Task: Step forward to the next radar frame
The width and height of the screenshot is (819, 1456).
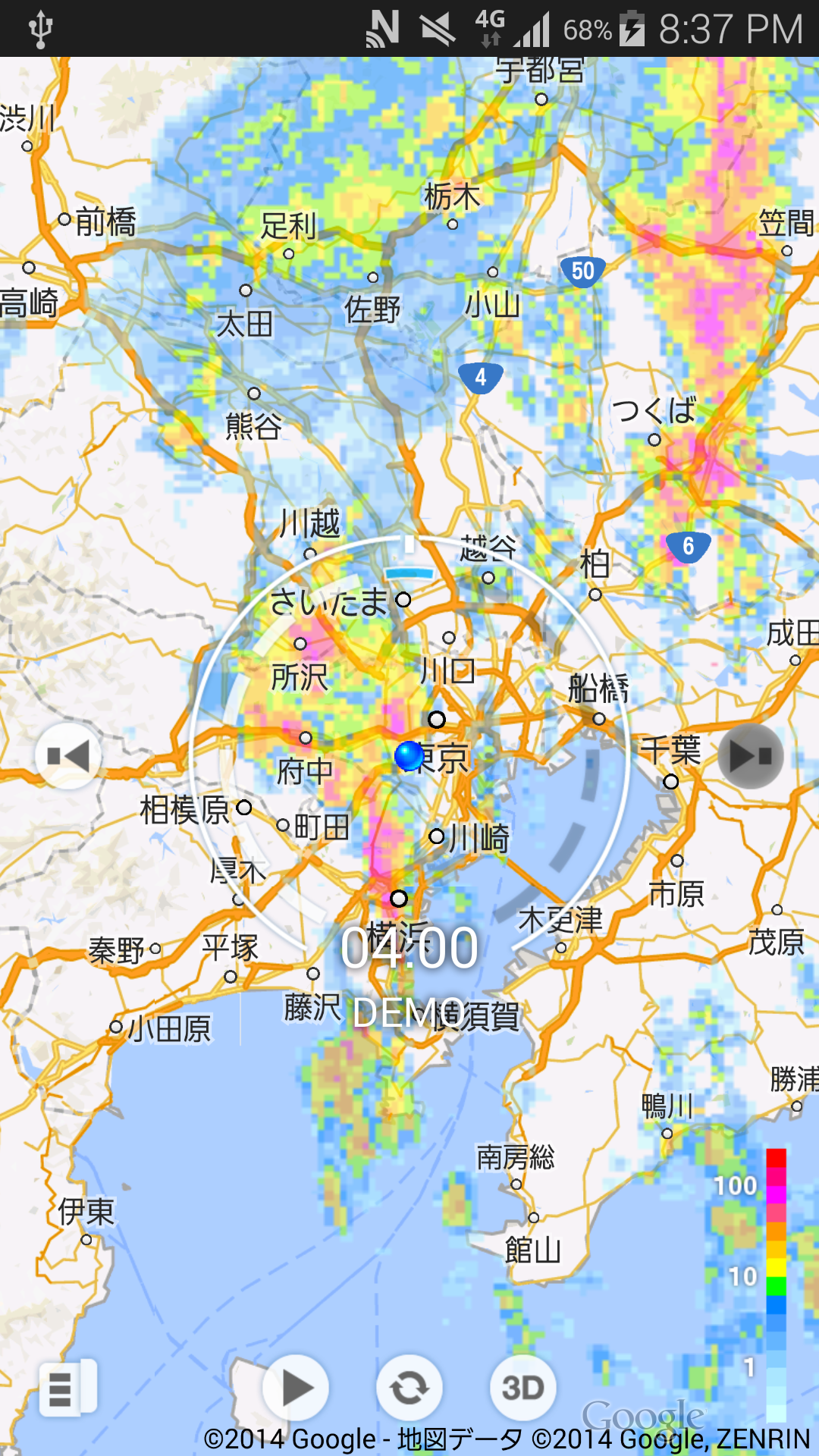Action: click(750, 756)
